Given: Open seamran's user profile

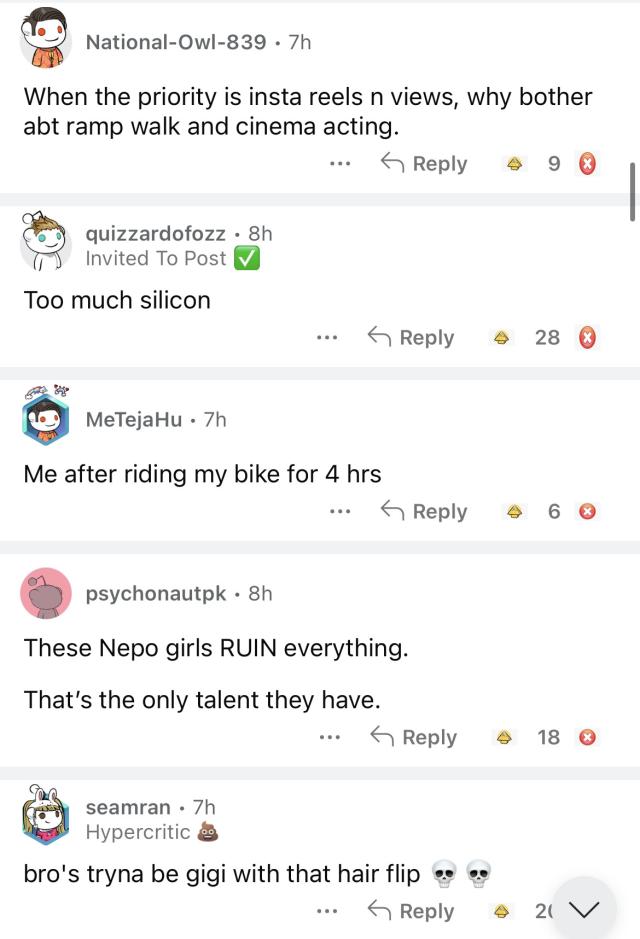Looking at the screenshot, I should 128,807.
